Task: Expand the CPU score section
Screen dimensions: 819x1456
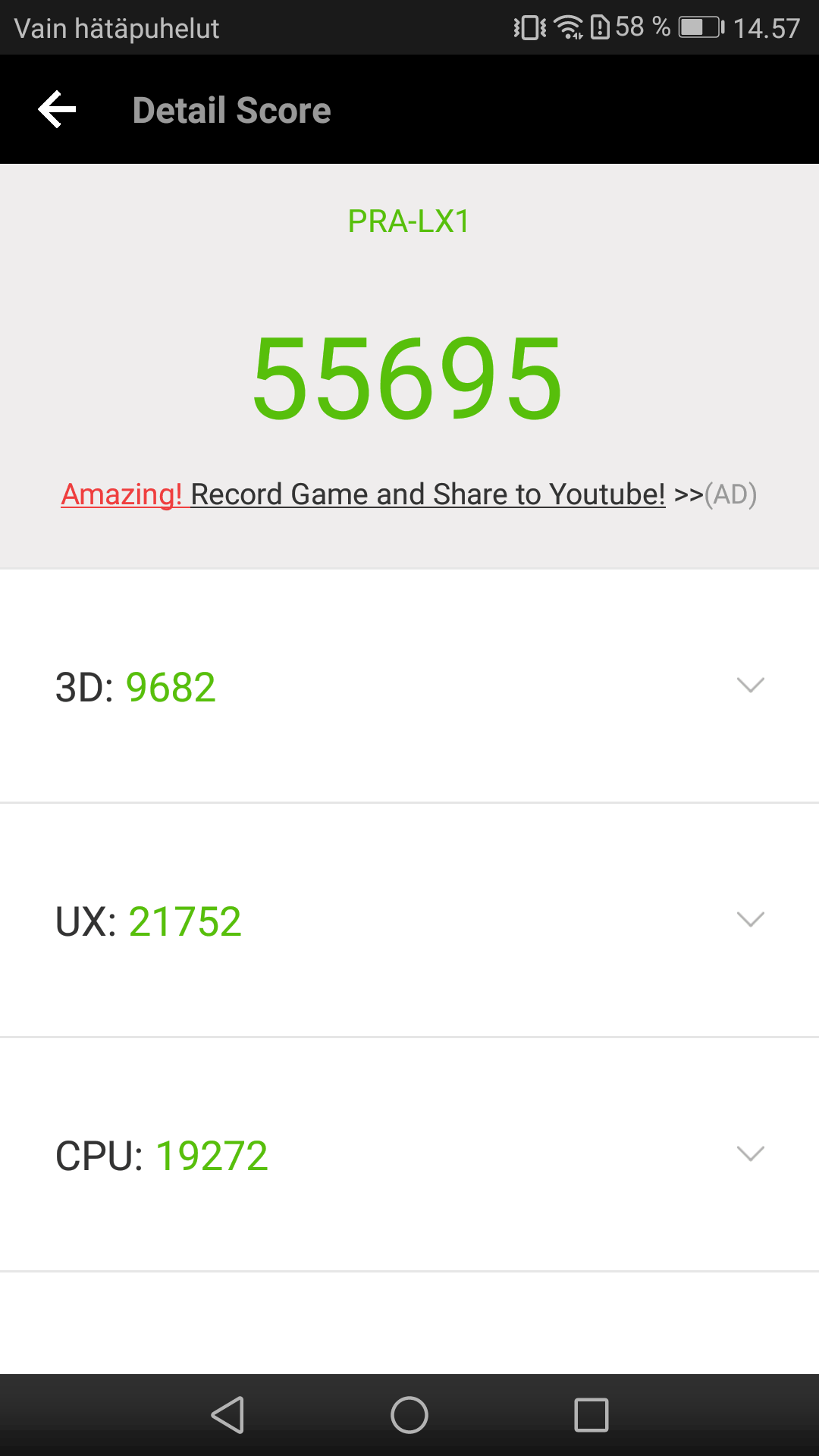Action: click(750, 1154)
